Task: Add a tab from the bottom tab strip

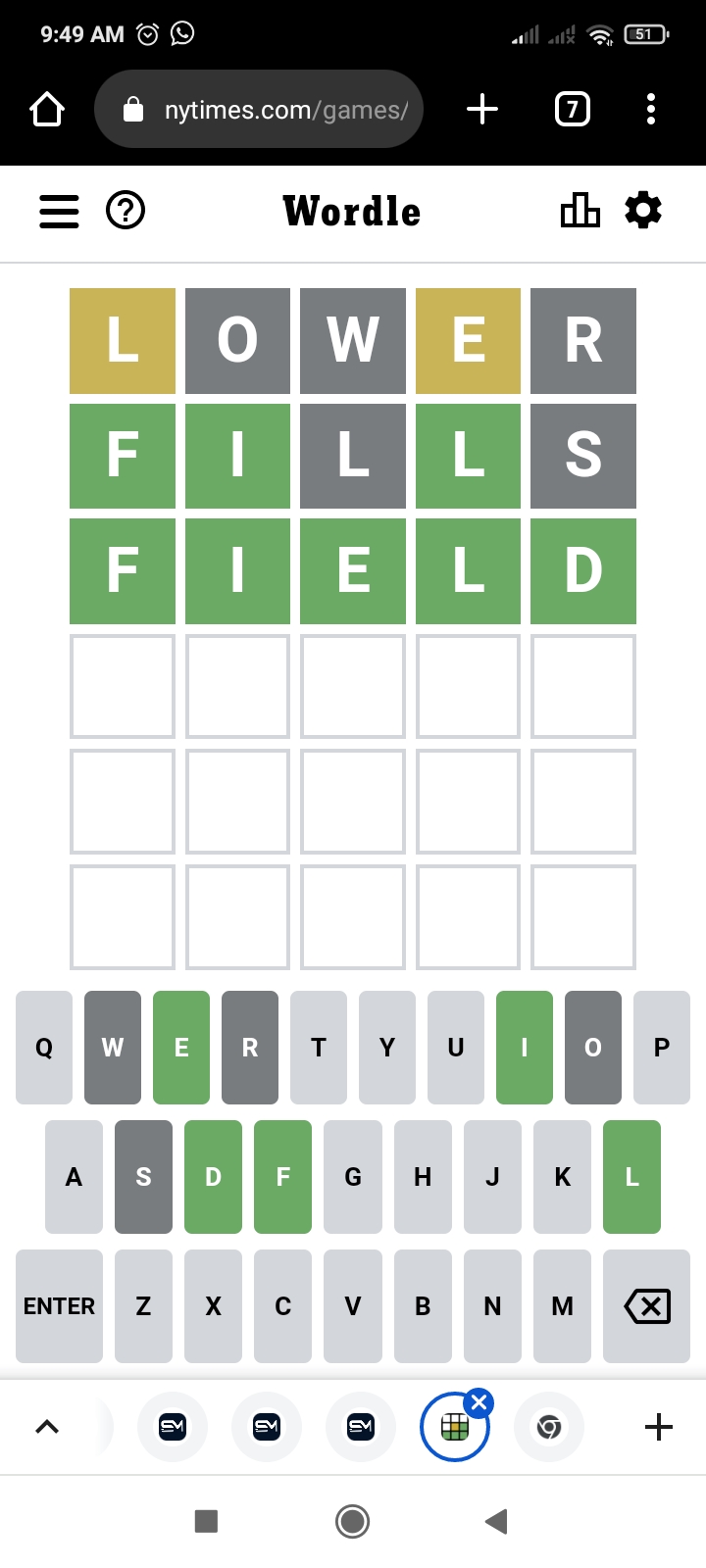Action: pyautogui.click(x=658, y=1427)
